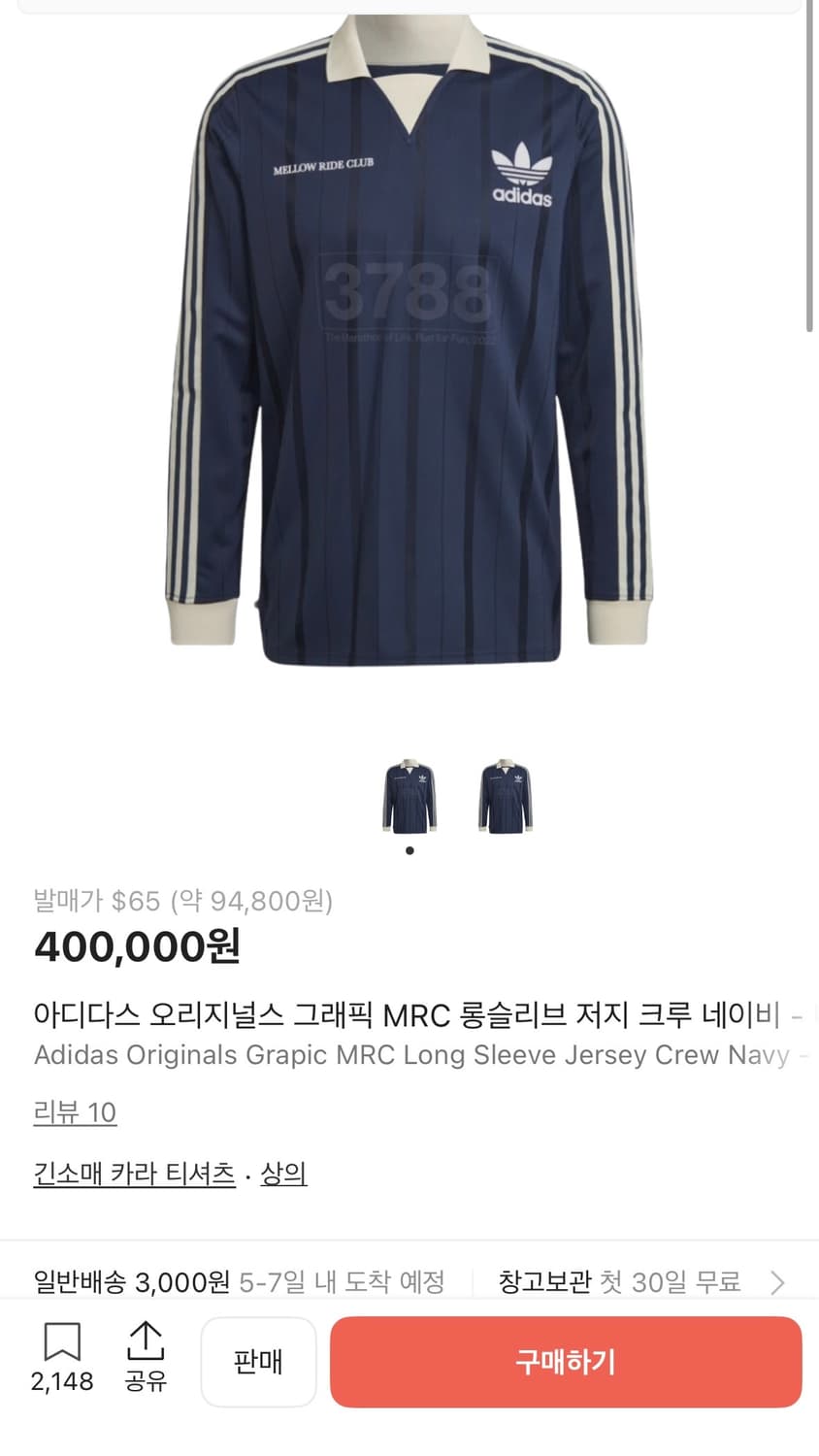819x1456 pixels.
Task: Select the image carousel page dot indicator
Action: pos(409,849)
